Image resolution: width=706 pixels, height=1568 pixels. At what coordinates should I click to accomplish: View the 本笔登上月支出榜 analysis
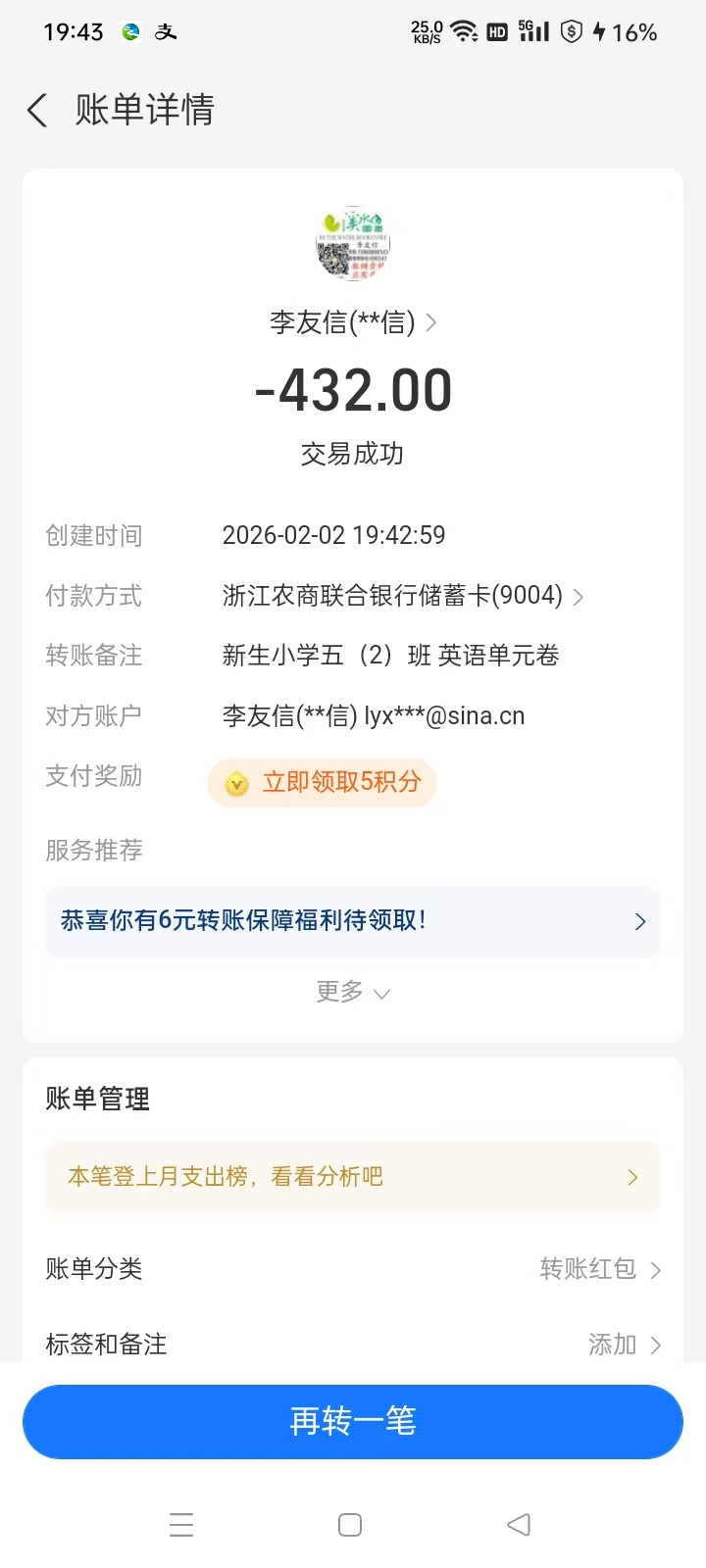[x=353, y=1177]
